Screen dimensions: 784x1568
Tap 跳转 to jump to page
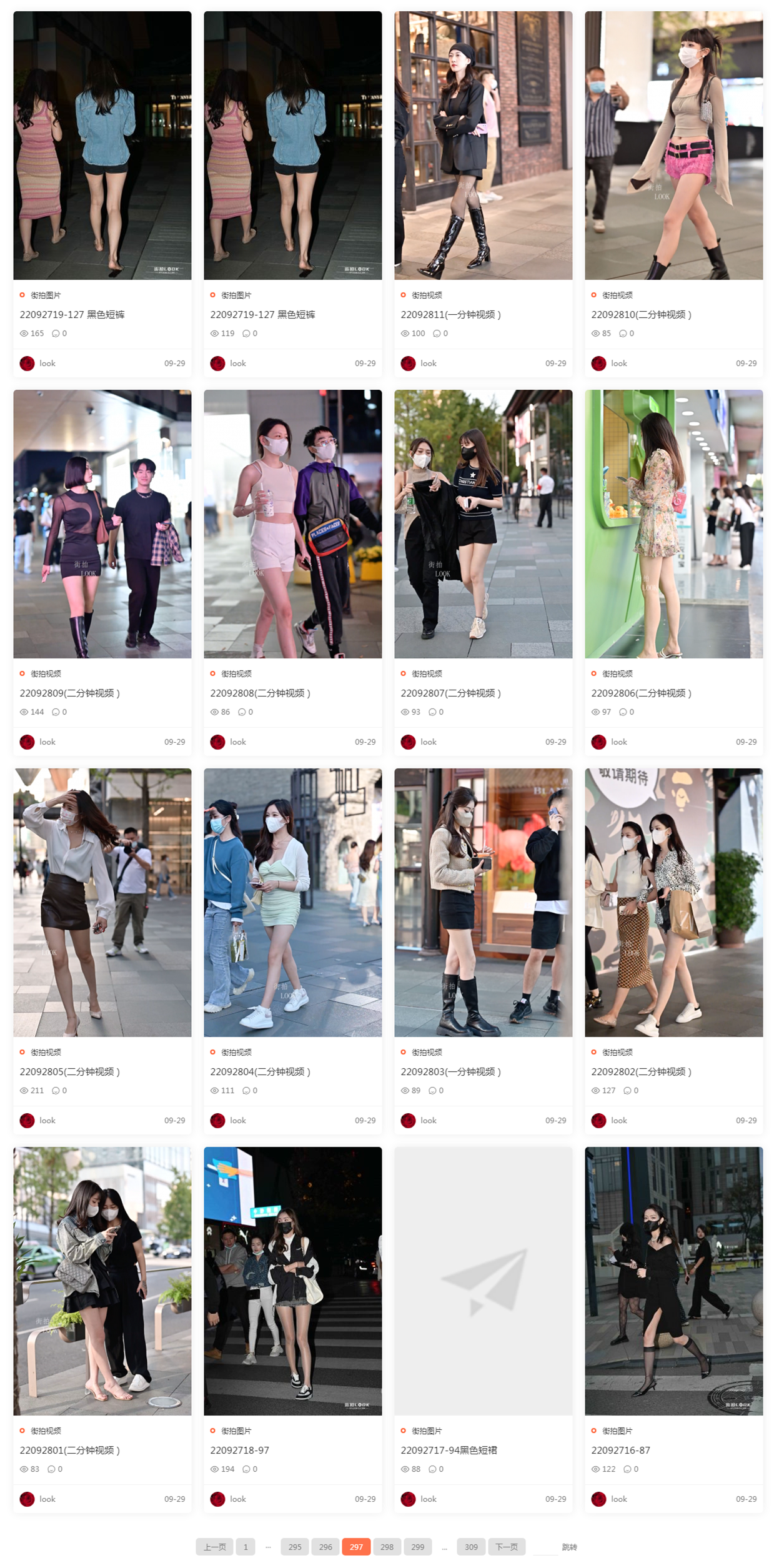(x=569, y=1547)
